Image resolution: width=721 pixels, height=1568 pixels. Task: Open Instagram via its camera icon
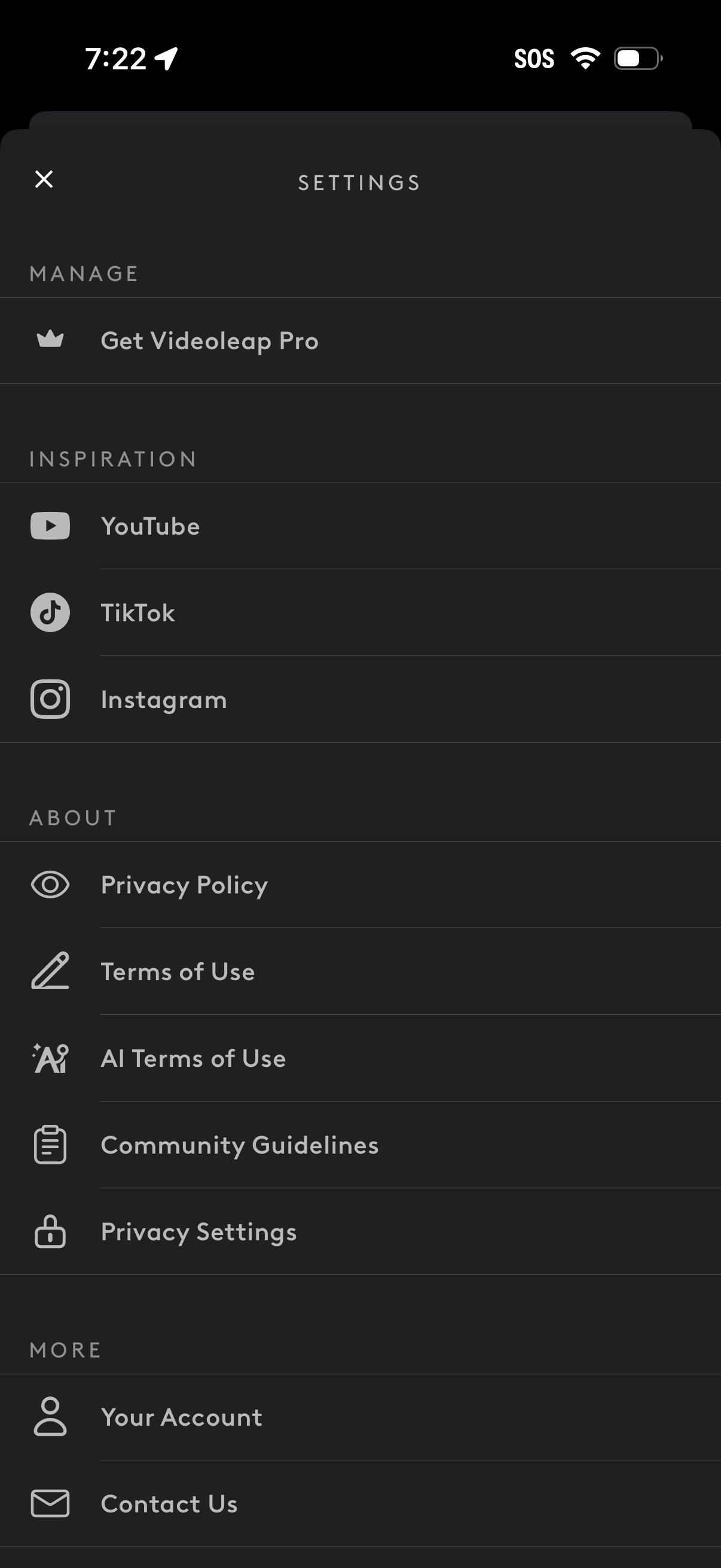click(50, 700)
